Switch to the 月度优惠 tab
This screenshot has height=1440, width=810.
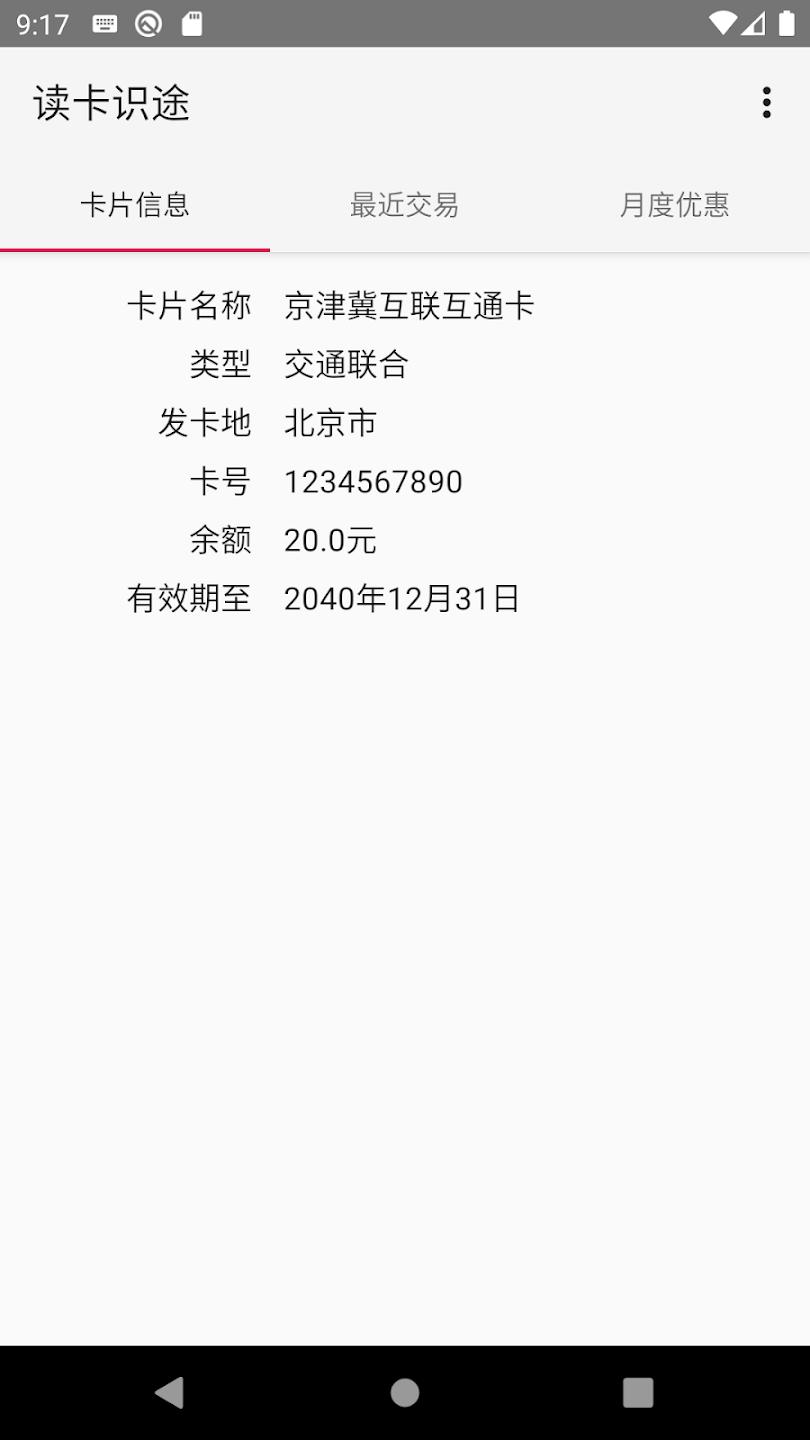pyautogui.click(x=674, y=205)
